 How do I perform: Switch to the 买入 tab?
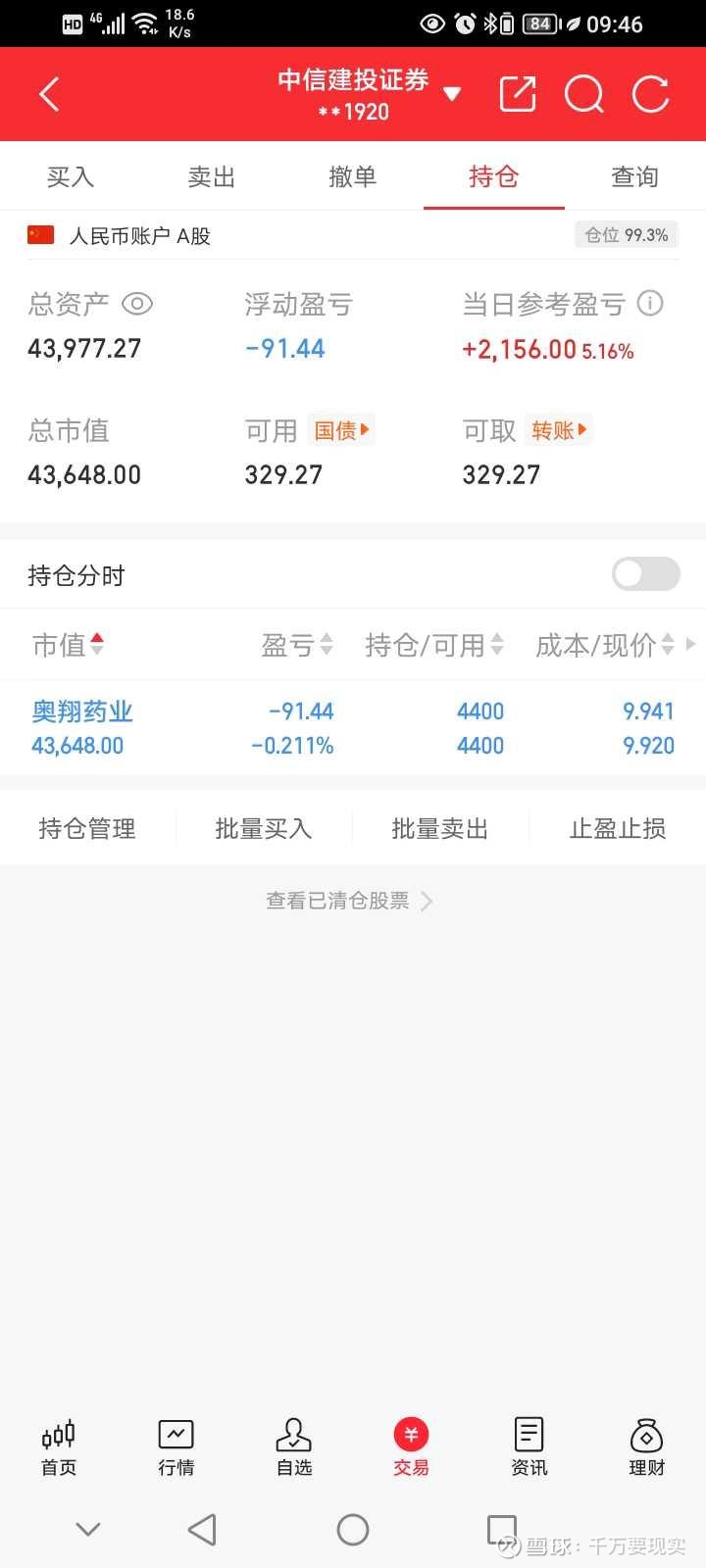tap(71, 176)
